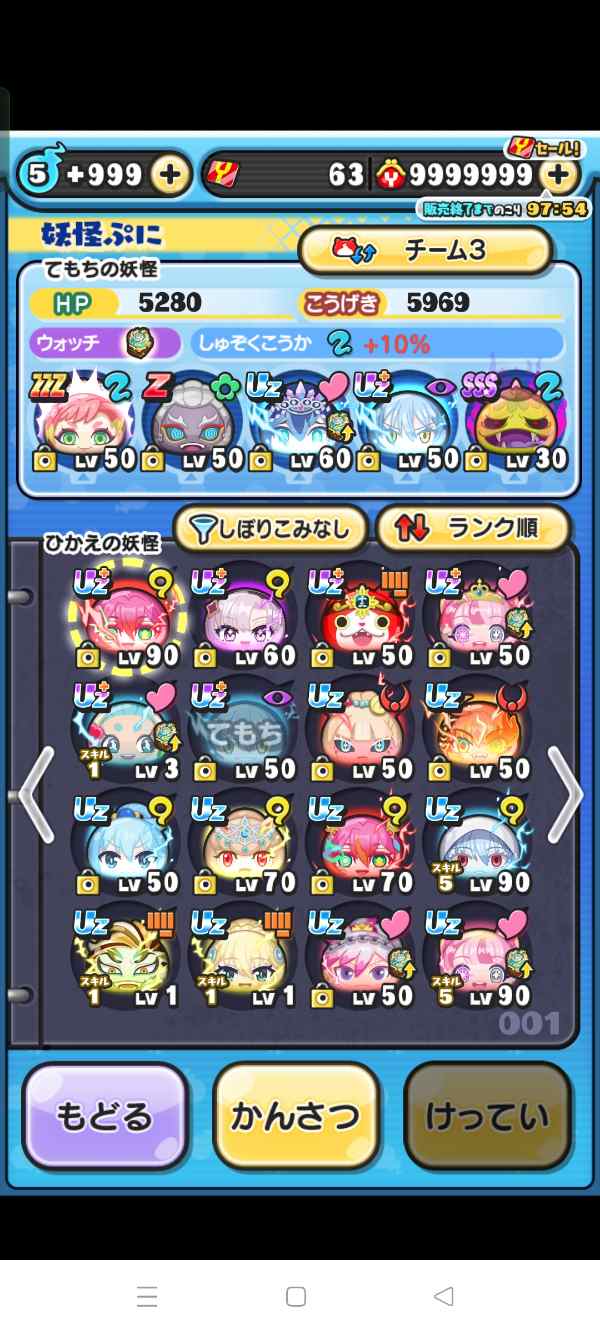Viewport: 600px width, 1333px height.
Task: Change the ランク順 sort order
Action: point(473,530)
